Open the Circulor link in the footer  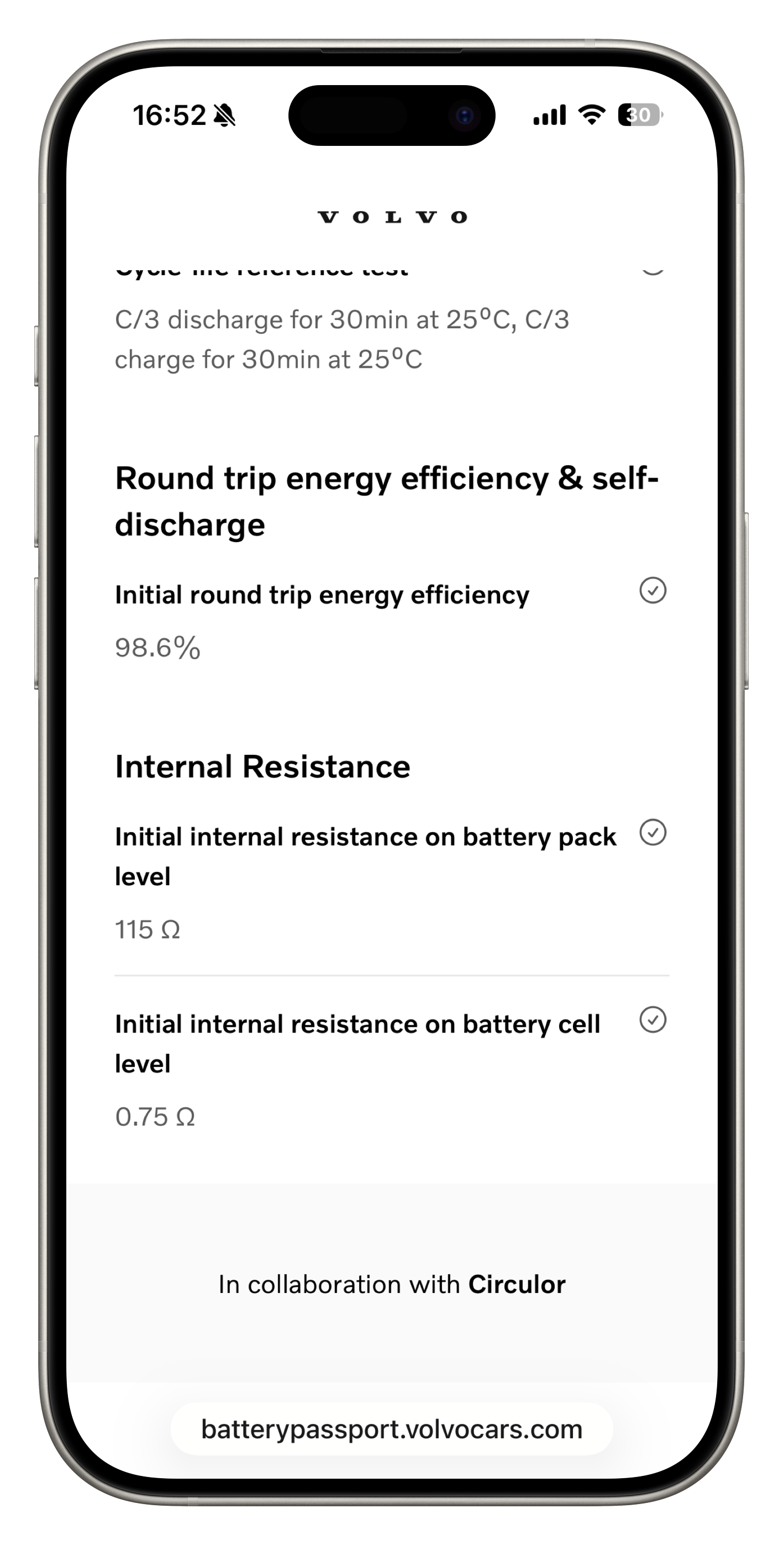click(x=517, y=1285)
